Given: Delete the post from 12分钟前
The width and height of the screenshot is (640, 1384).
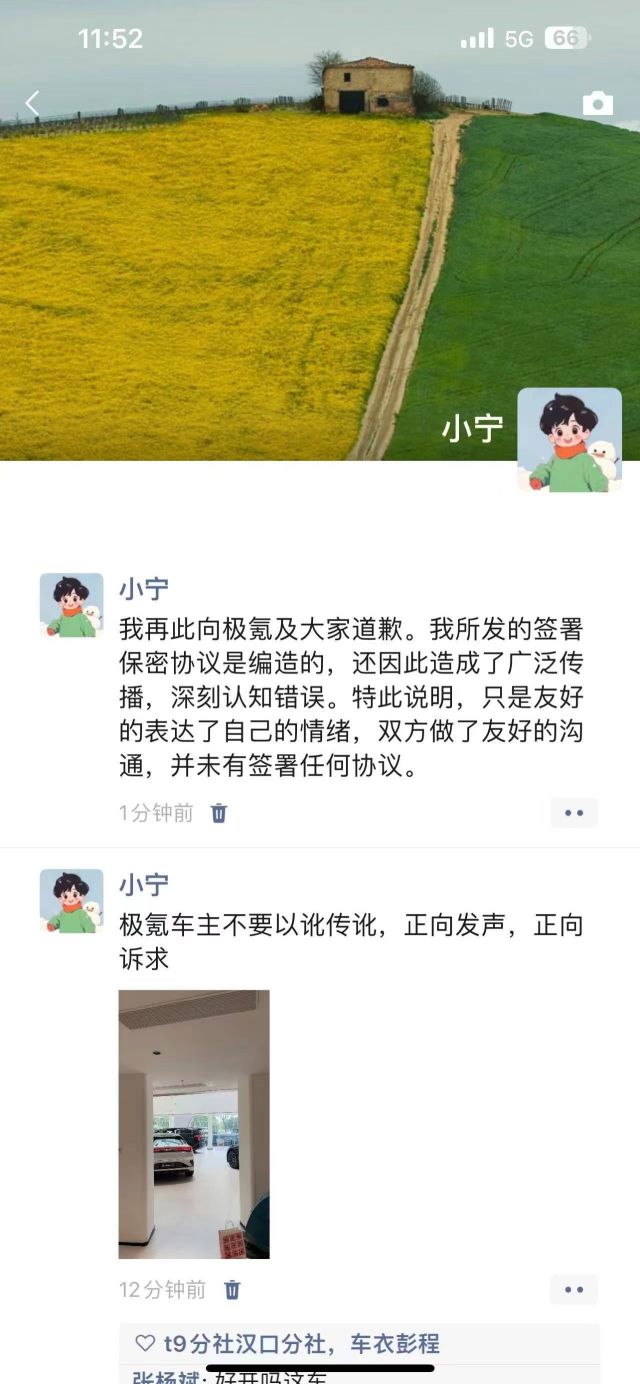Looking at the screenshot, I should pyautogui.click(x=232, y=1290).
